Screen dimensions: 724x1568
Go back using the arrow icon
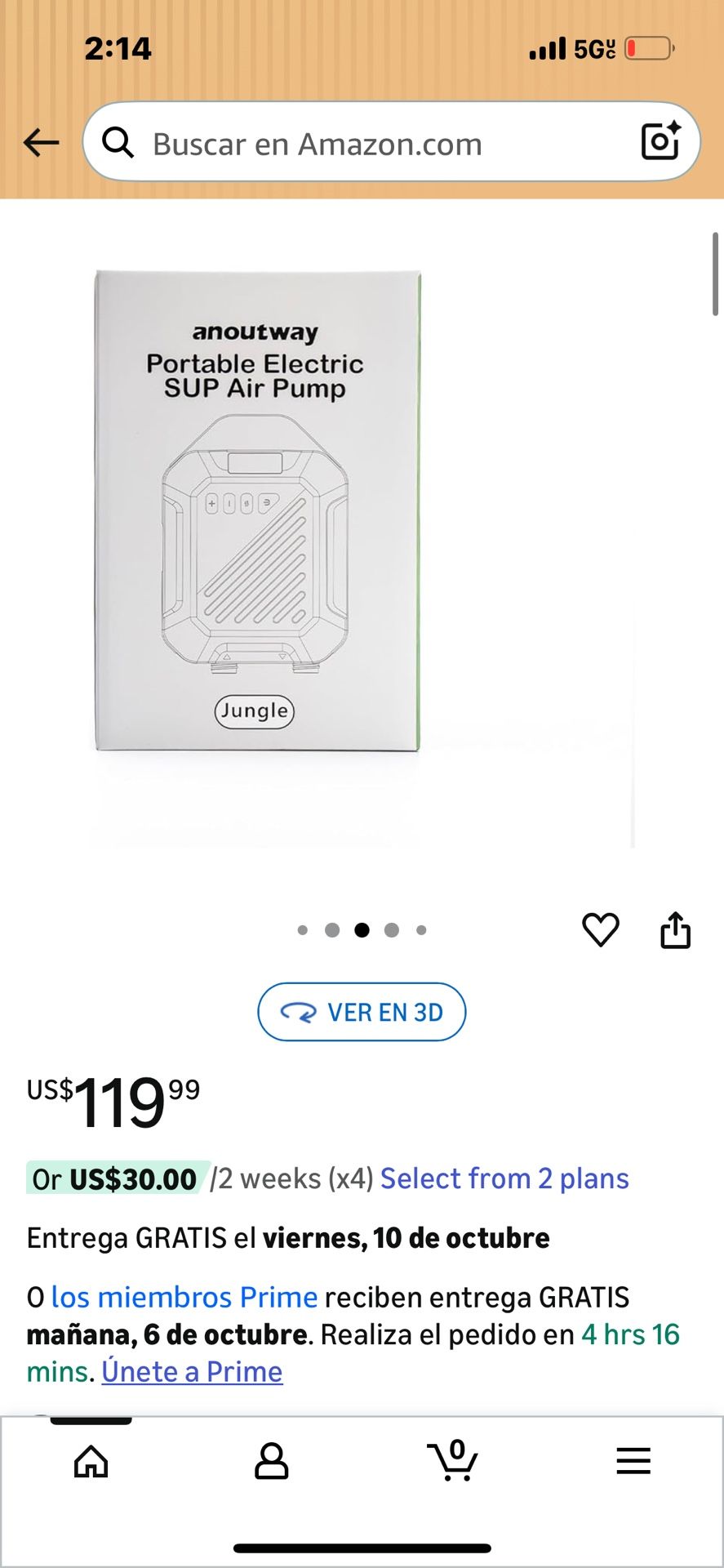(x=41, y=143)
